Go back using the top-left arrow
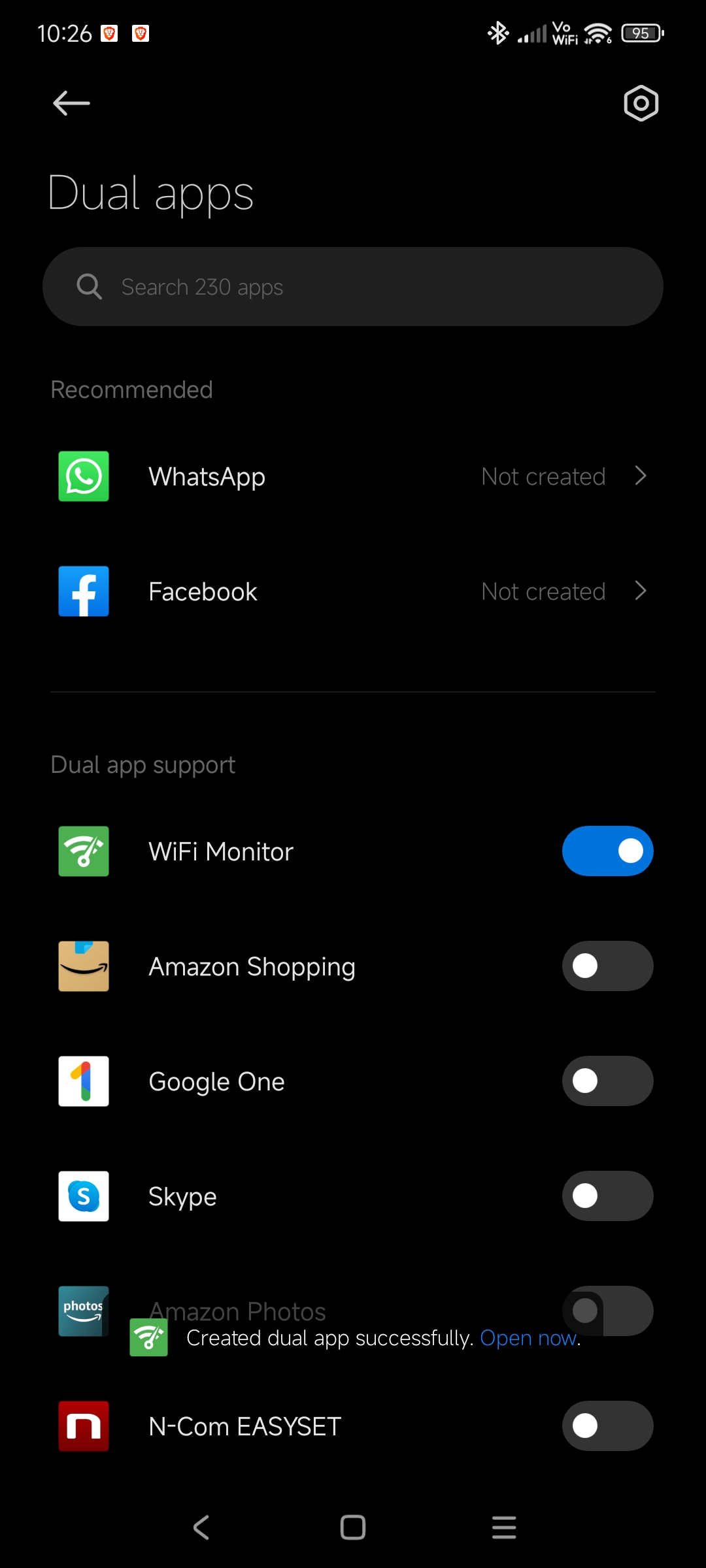The image size is (706, 1568). coord(71,103)
